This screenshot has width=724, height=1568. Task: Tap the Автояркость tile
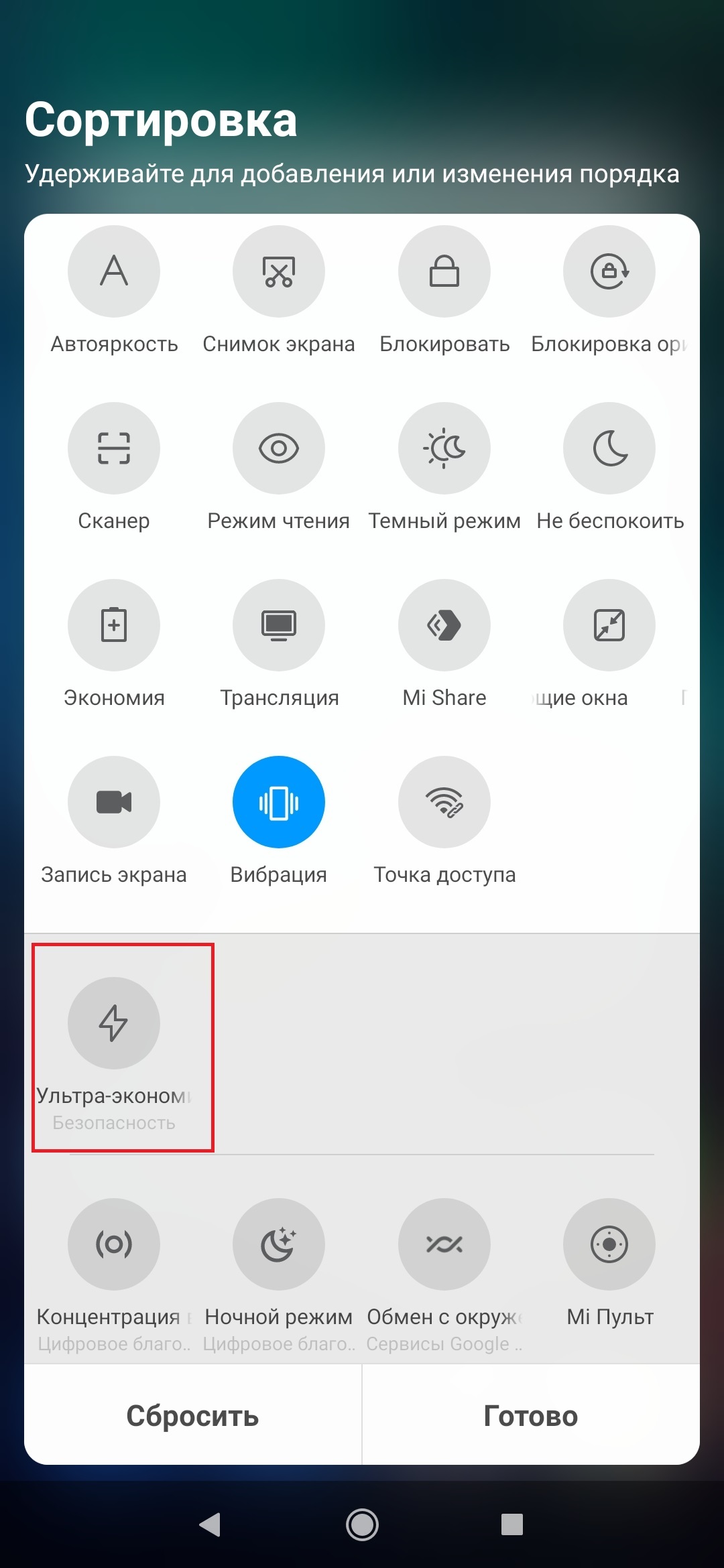[114, 271]
